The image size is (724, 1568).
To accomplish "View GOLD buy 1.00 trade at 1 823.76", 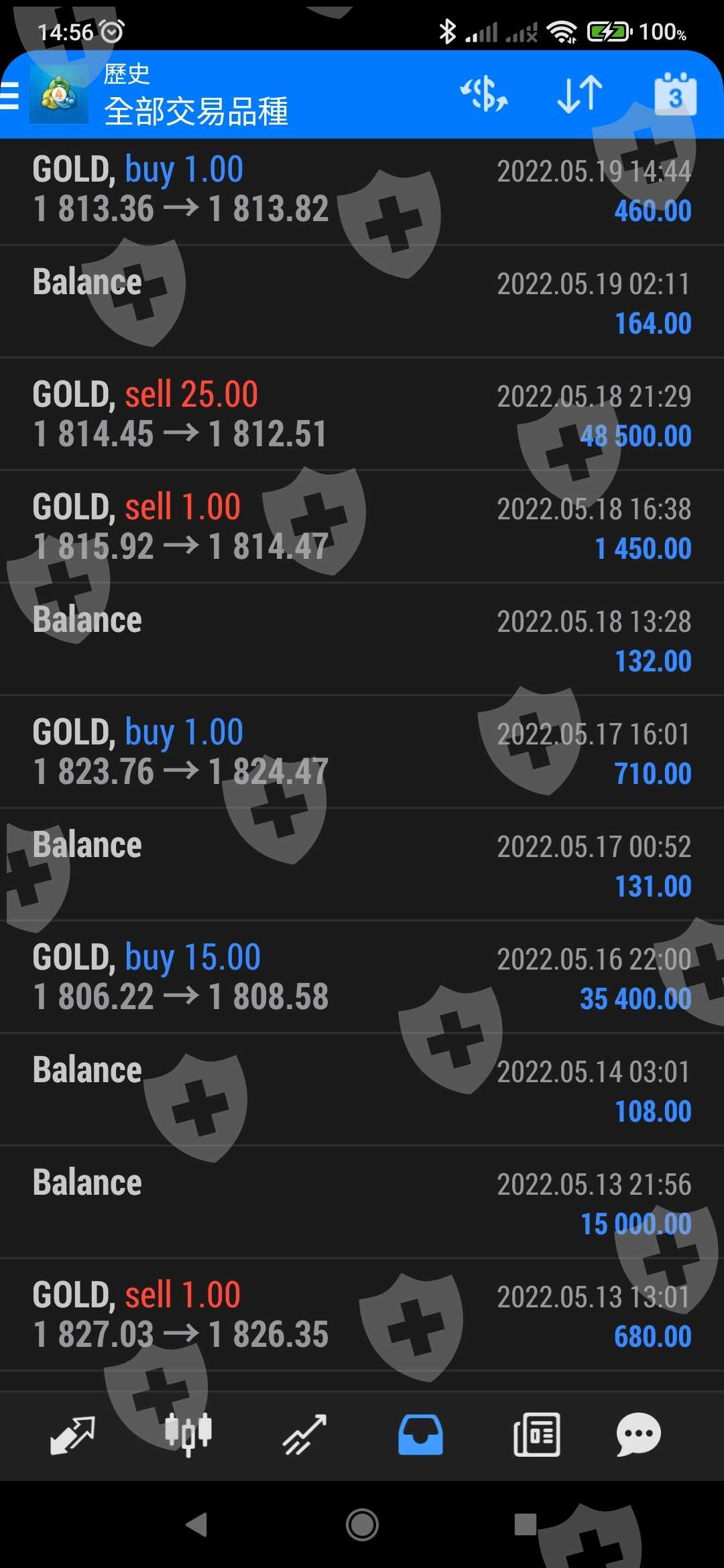I will pyautogui.click(x=362, y=753).
